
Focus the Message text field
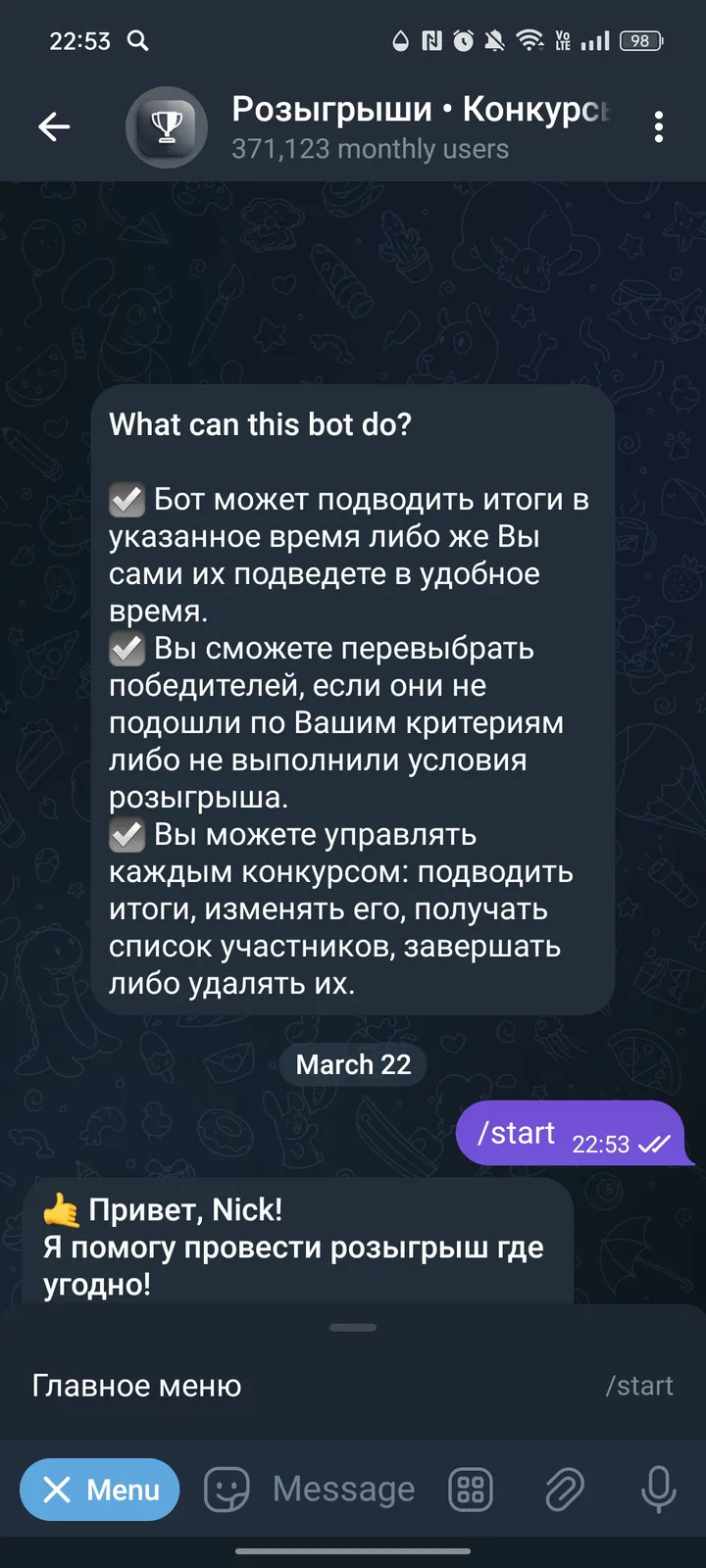click(x=344, y=1490)
